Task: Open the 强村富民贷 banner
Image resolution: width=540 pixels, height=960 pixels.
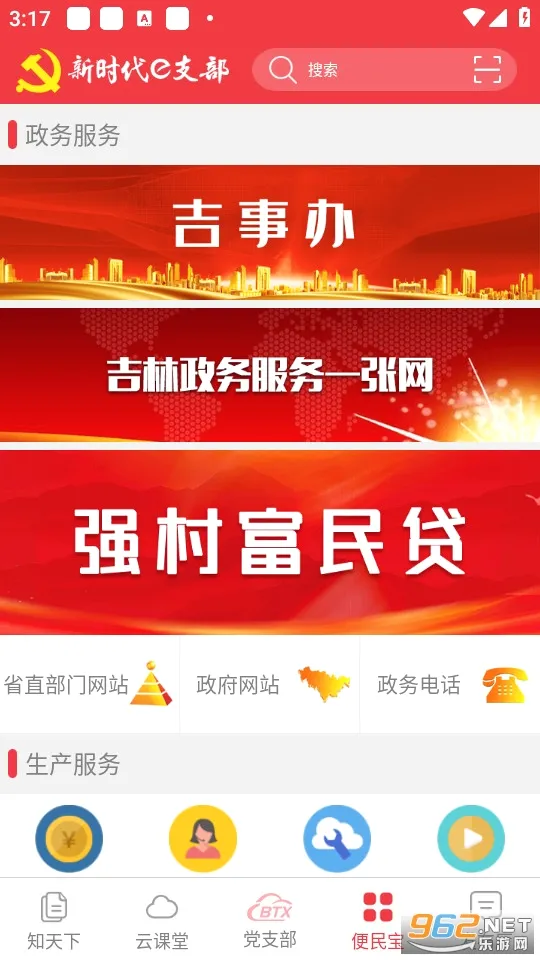Action: [x=270, y=542]
